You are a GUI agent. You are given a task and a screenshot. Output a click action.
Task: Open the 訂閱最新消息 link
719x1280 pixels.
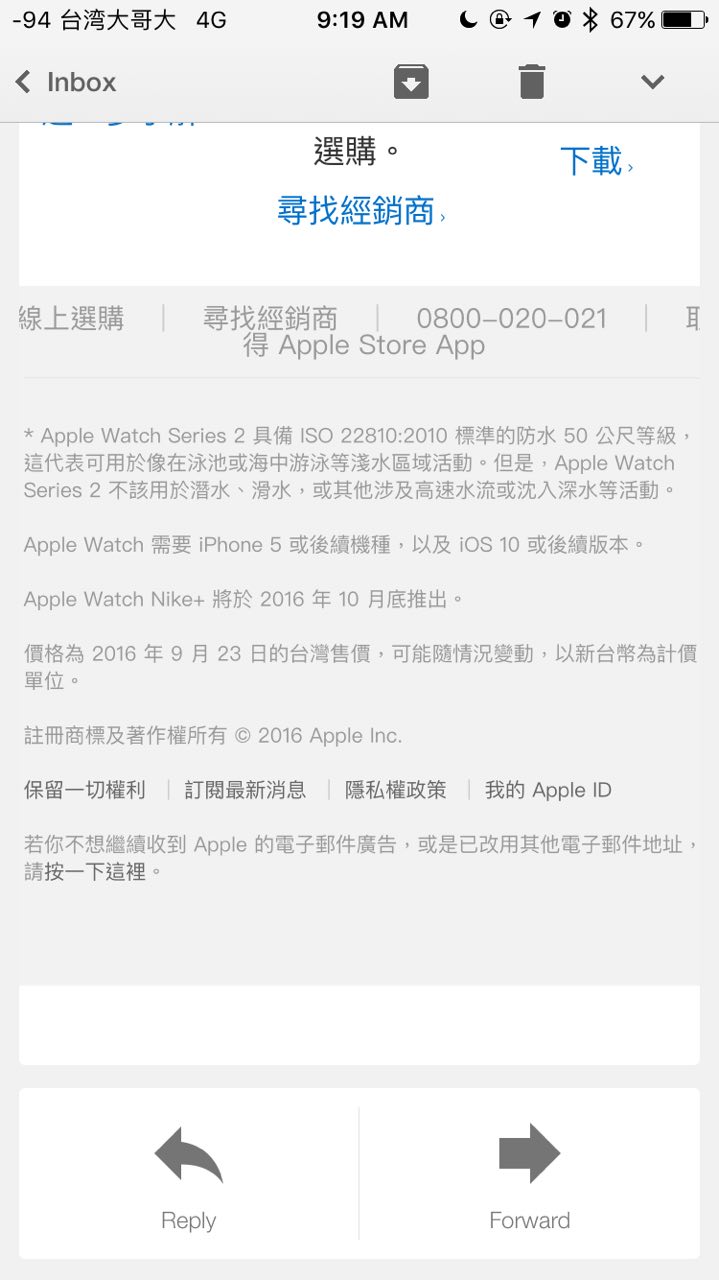[x=245, y=790]
